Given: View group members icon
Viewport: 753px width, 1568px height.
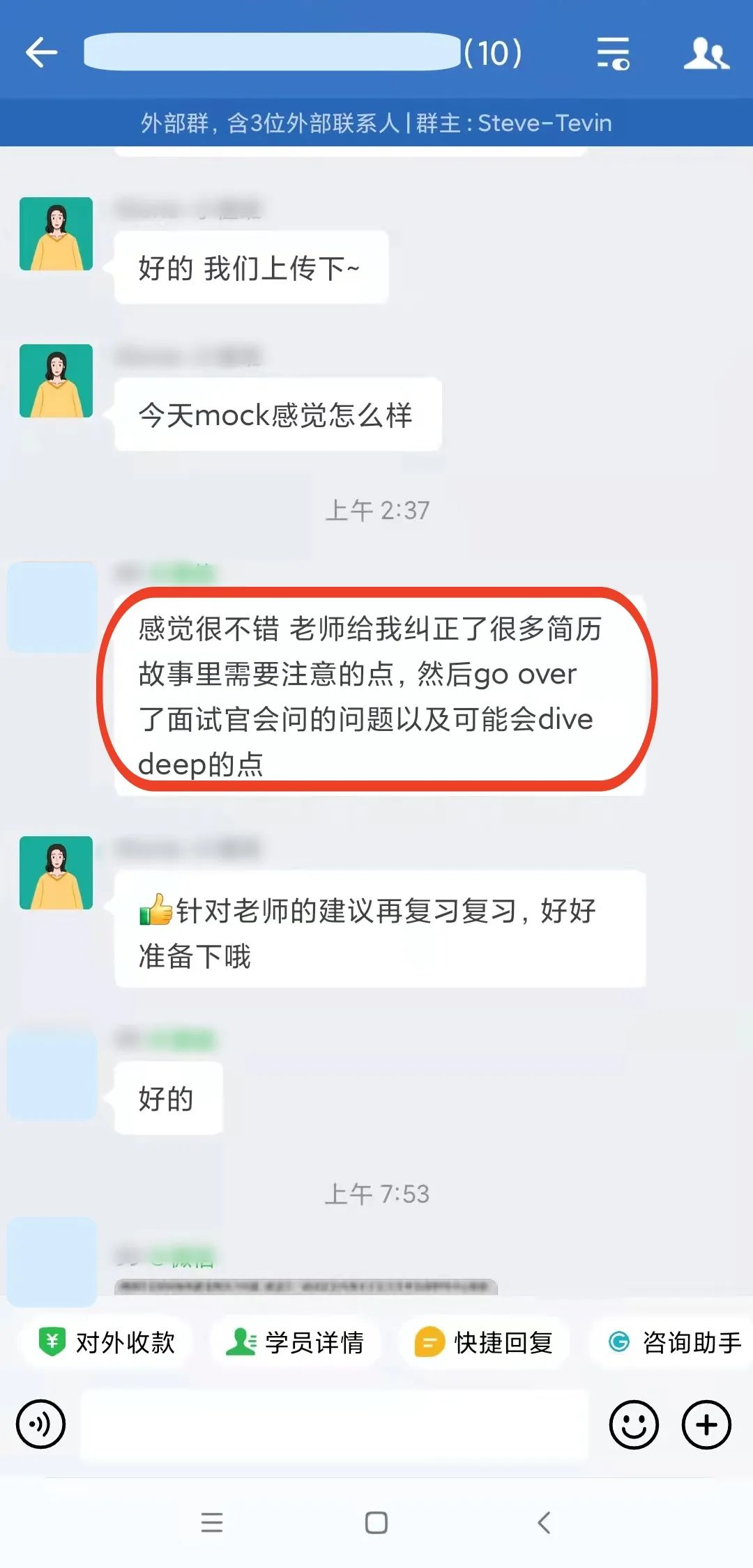Looking at the screenshot, I should [x=706, y=54].
